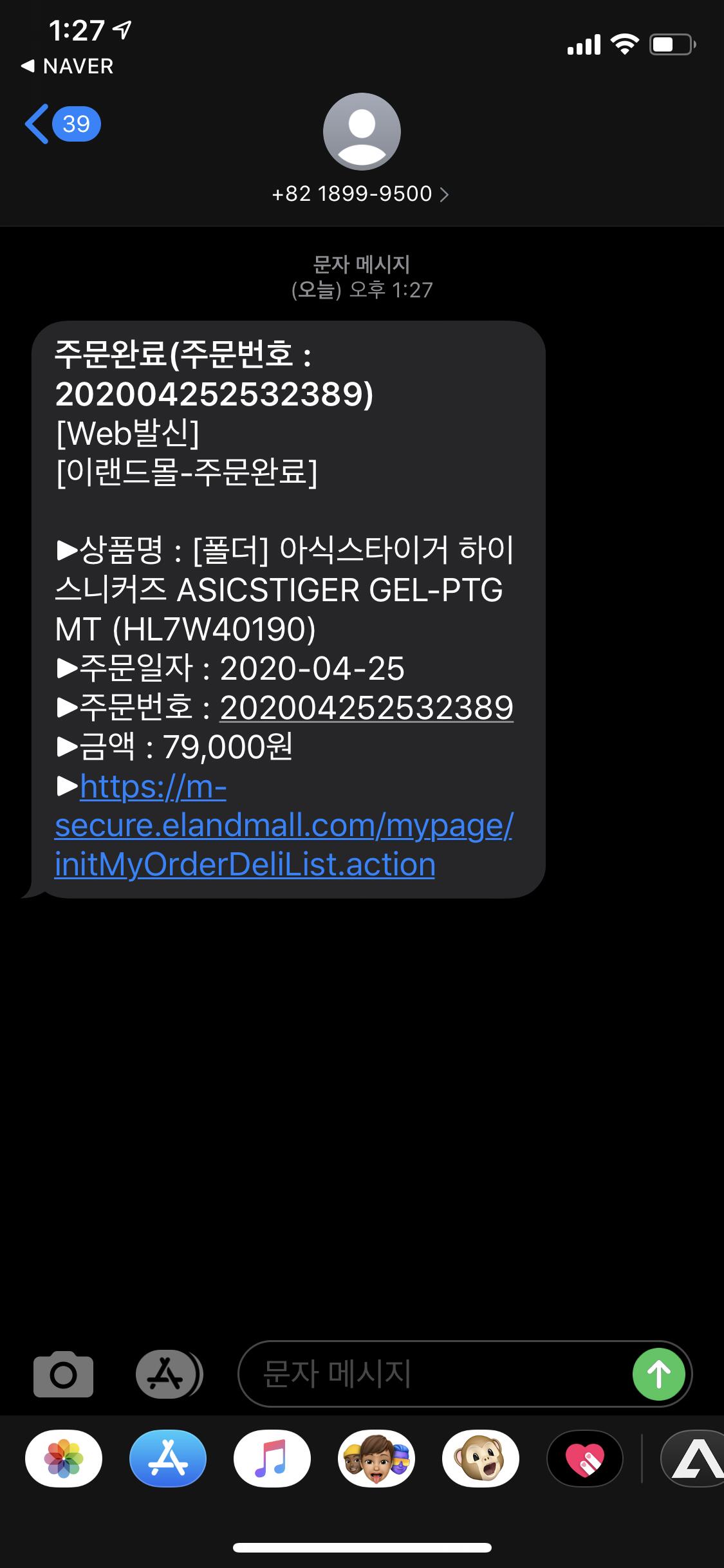Open the App Store iMessage app
This screenshot has height=1568, width=724.
(168, 1459)
